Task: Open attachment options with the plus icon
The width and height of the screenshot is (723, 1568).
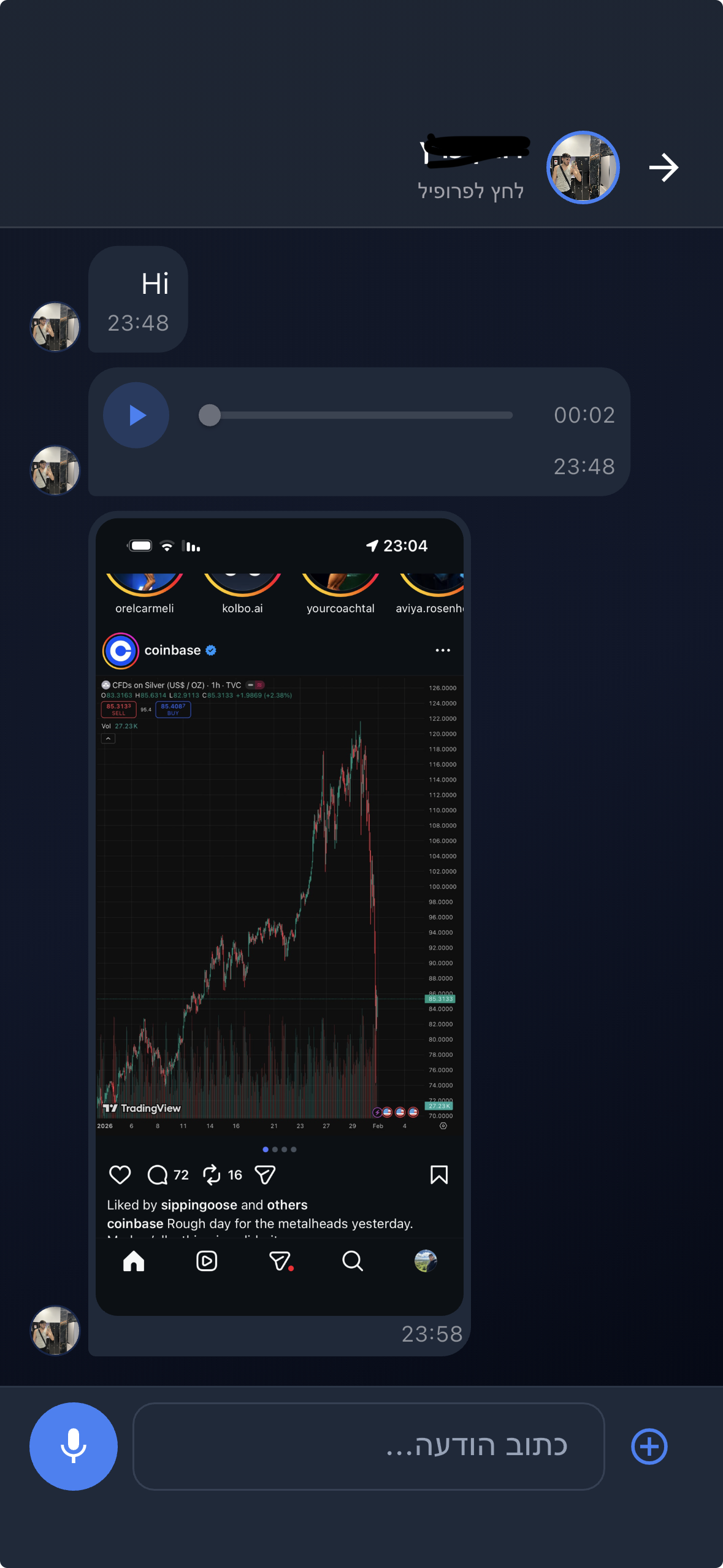Action: (649, 1447)
